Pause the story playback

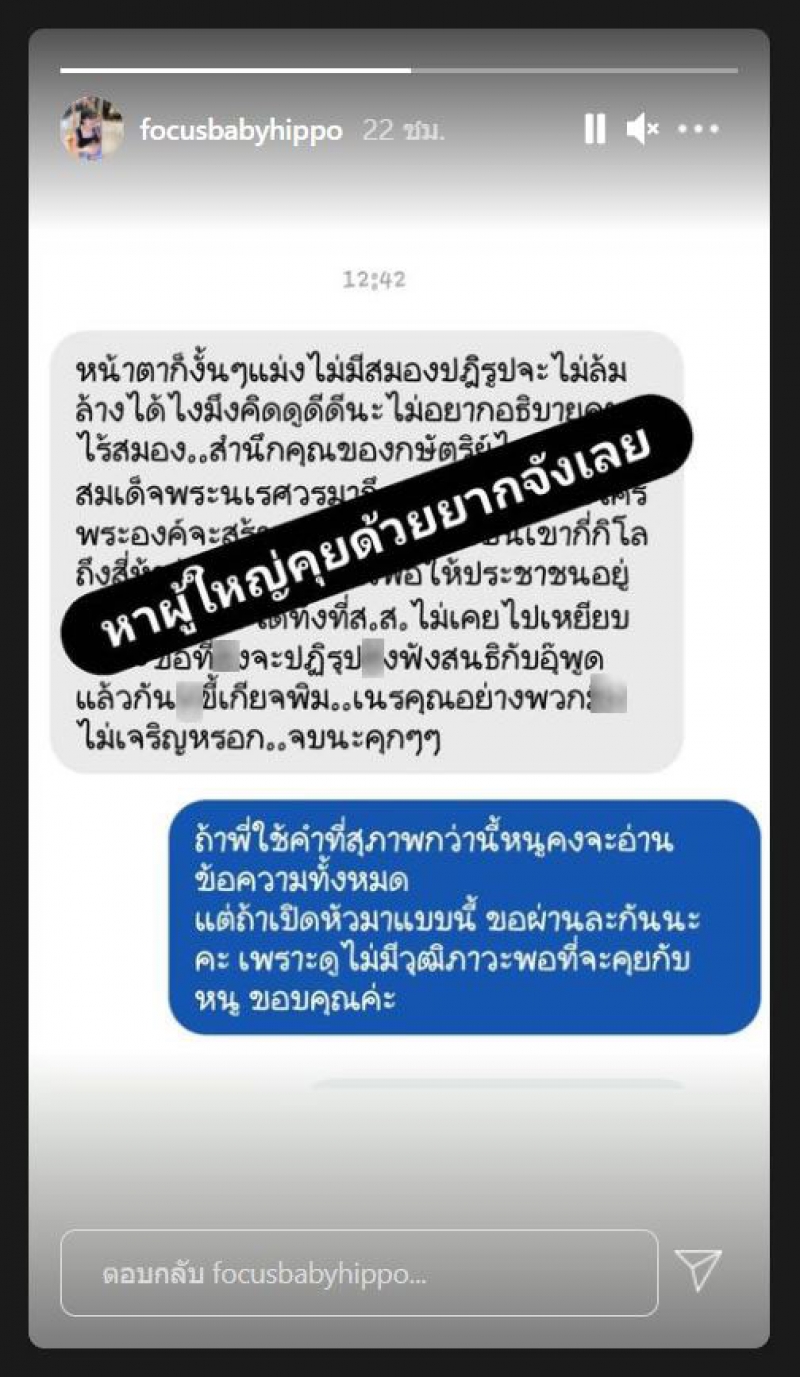pos(595,129)
